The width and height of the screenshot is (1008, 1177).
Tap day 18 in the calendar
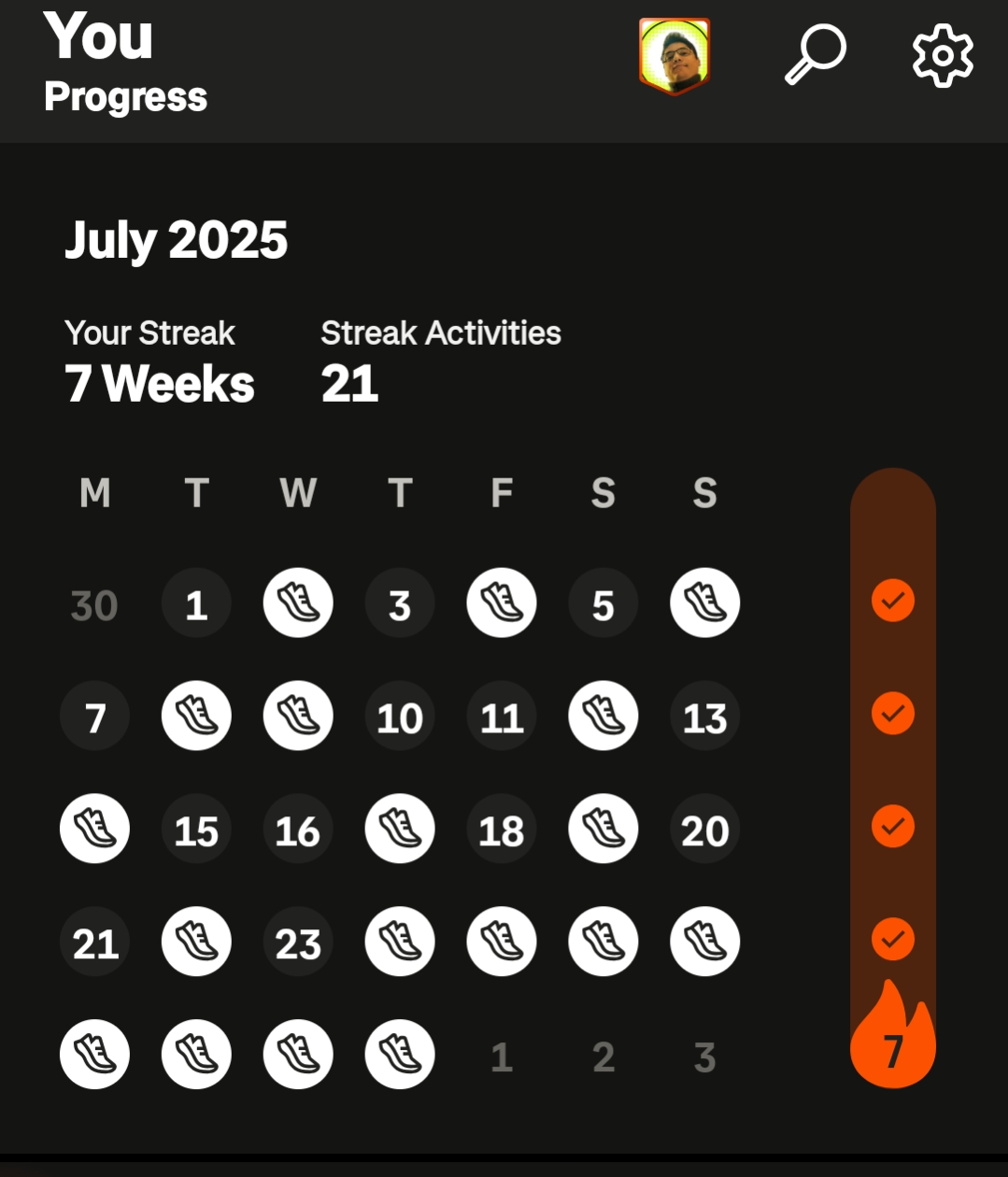502,830
